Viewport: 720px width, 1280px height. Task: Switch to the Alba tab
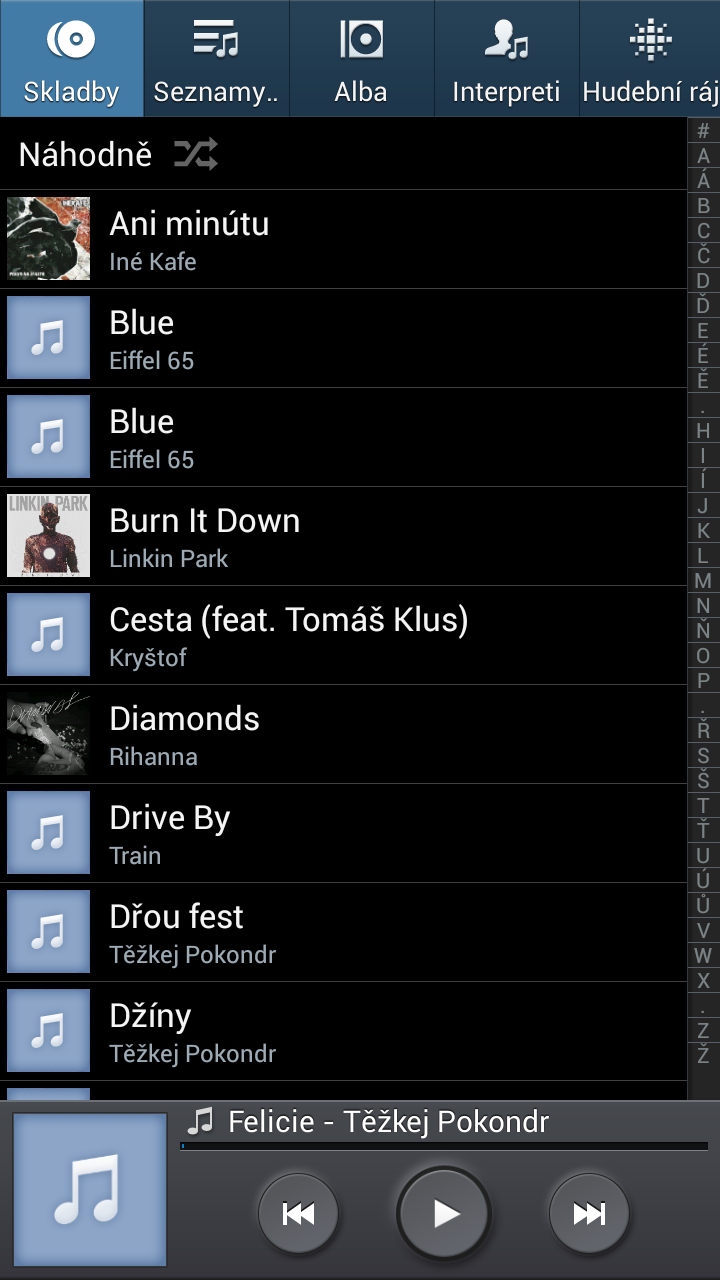click(361, 58)
